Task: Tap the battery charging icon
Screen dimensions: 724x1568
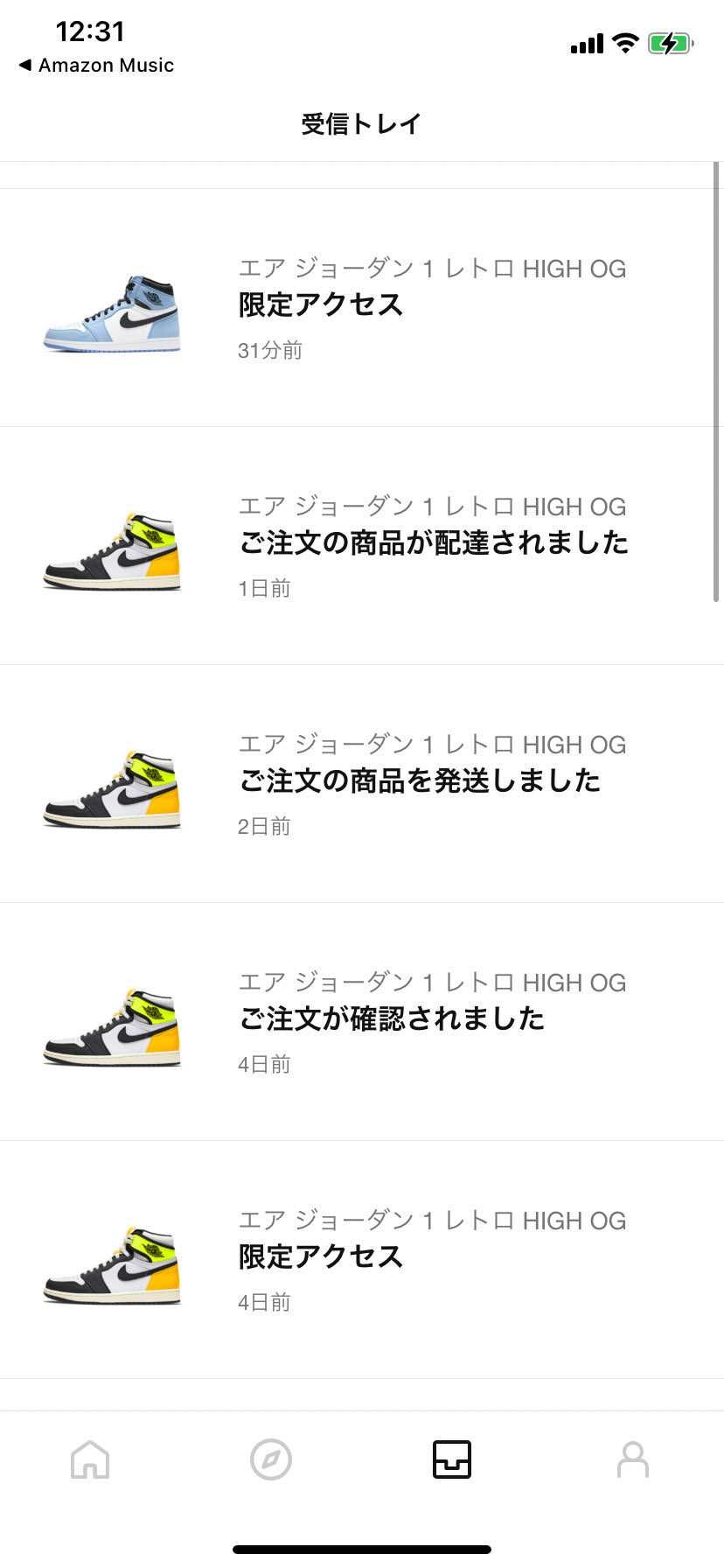Action: click(672, 42)
